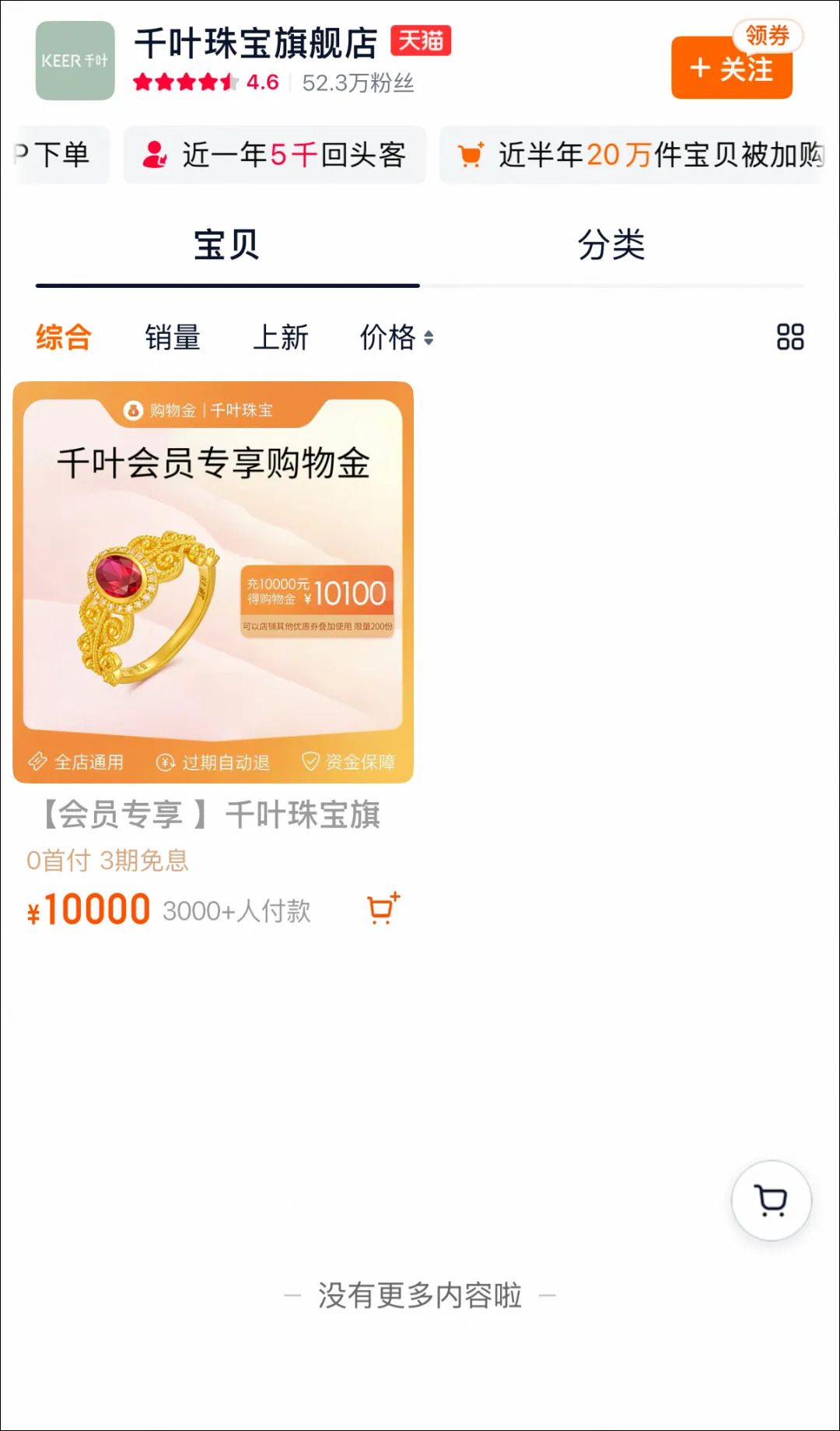Viewport: 840px width, 1431px height.
Task: Open the 千叶珠宝旗舰店 store logo
Action: 75,61
